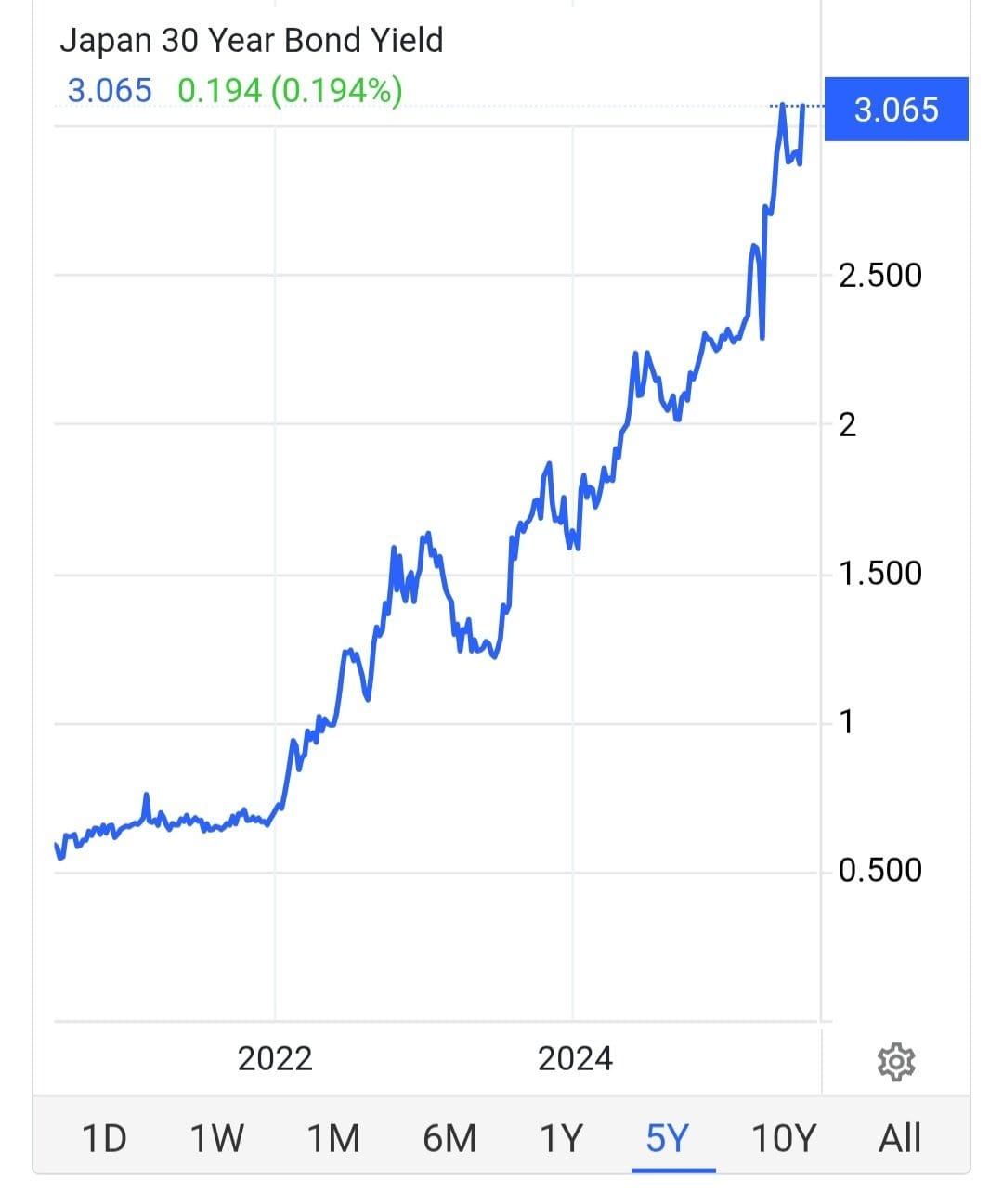The image size is (1003, 1204).
Task: Switch to the 10Y time range
Action: (783, 1138)
